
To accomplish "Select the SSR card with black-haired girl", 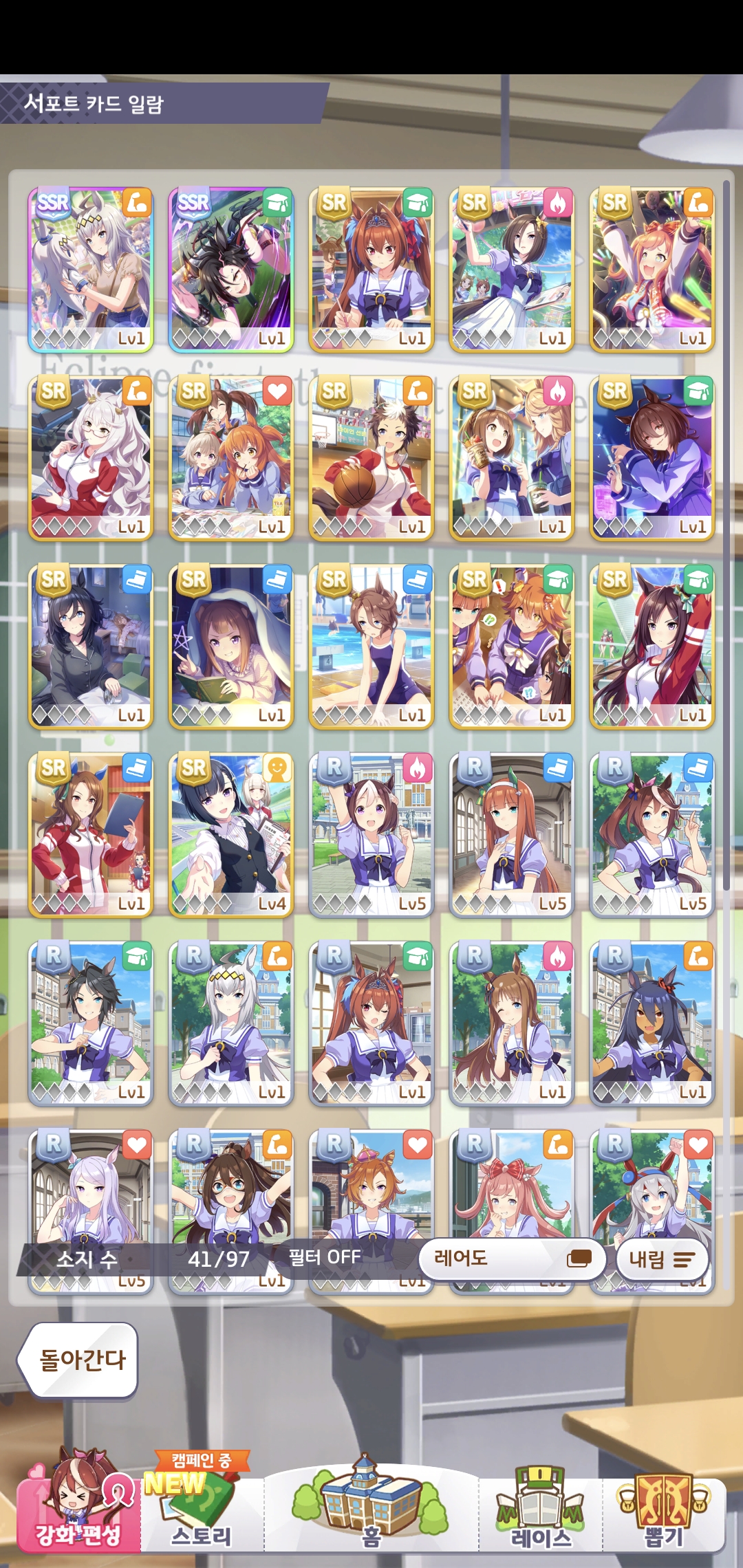I will (x=231, y=270).
